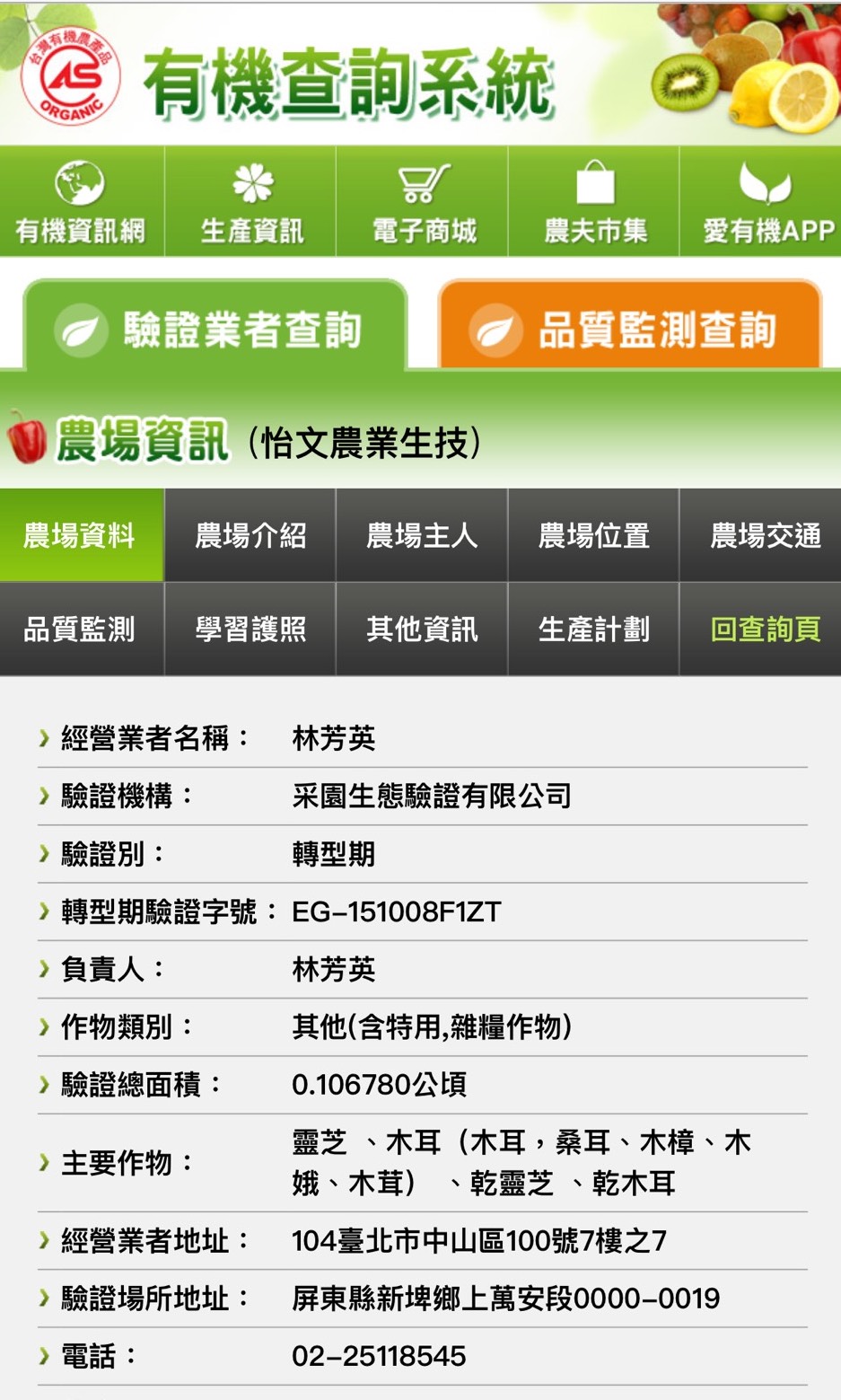This screenshot has width=841, height=1400.
Task: Show 農場主人 information
Action: coord(422,536)
